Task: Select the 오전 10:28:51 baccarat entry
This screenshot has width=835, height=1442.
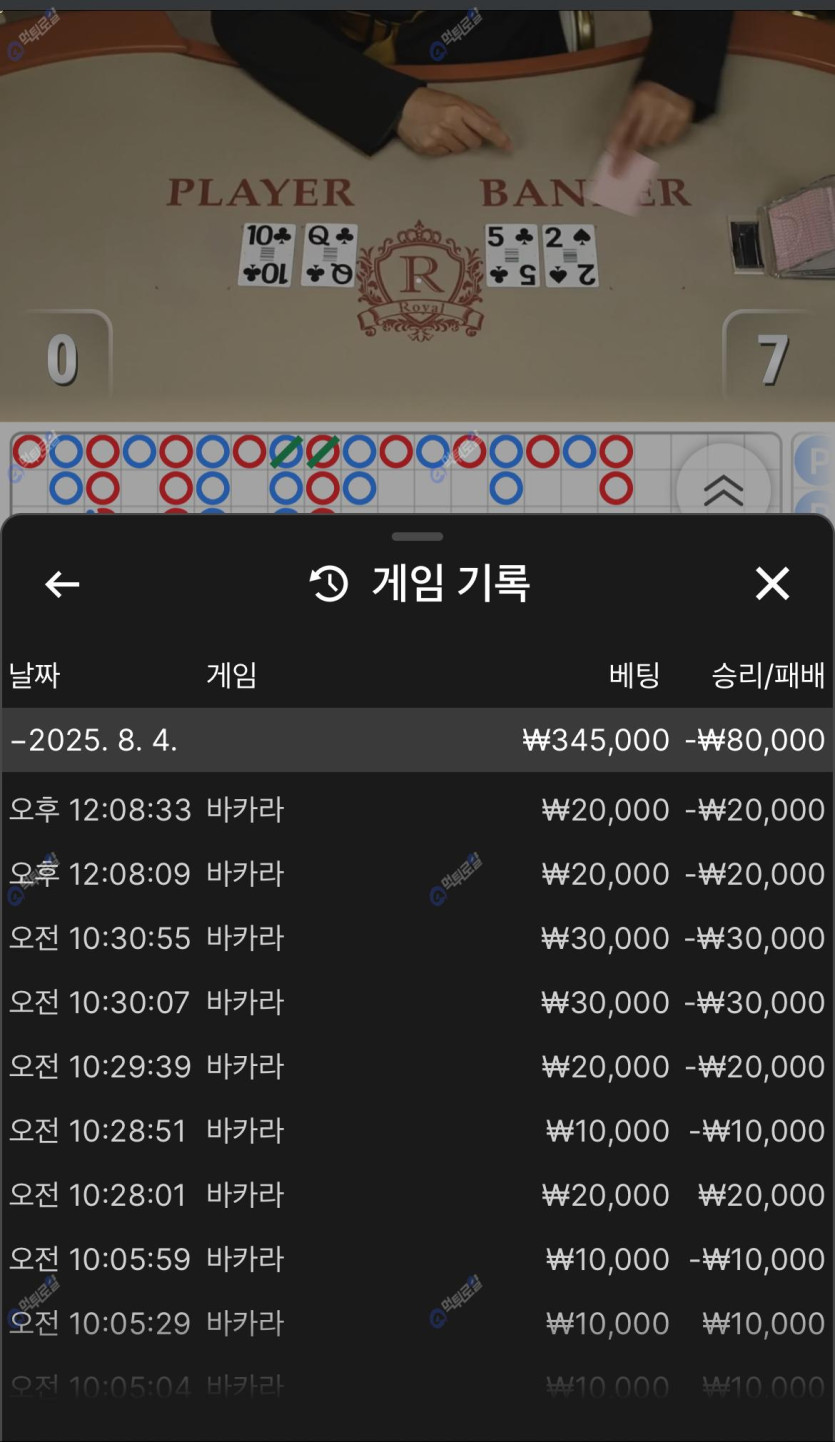Action: [x=417, y=1131]
